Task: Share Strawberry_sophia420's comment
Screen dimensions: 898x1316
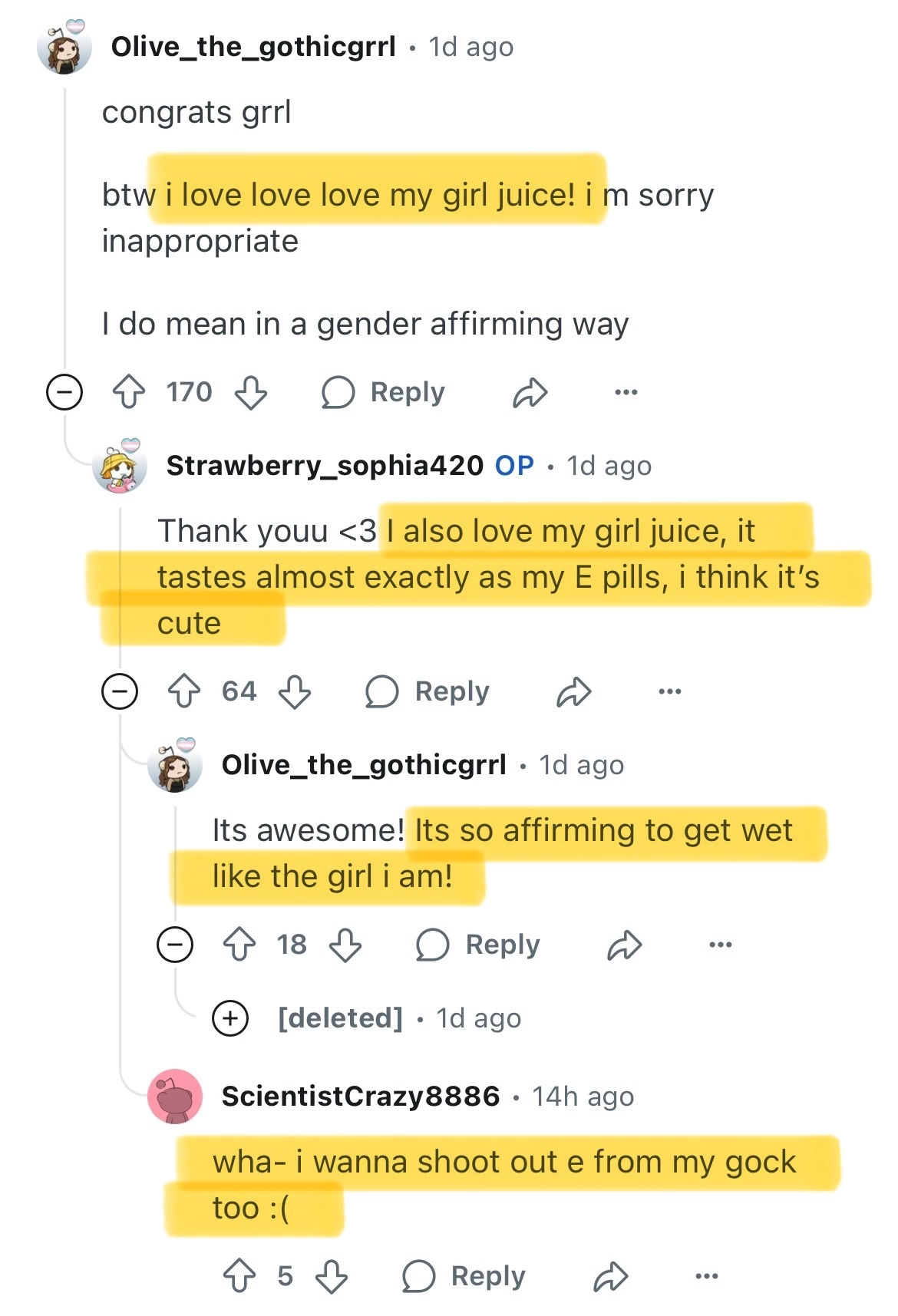Action: click(x=574, y=691)
